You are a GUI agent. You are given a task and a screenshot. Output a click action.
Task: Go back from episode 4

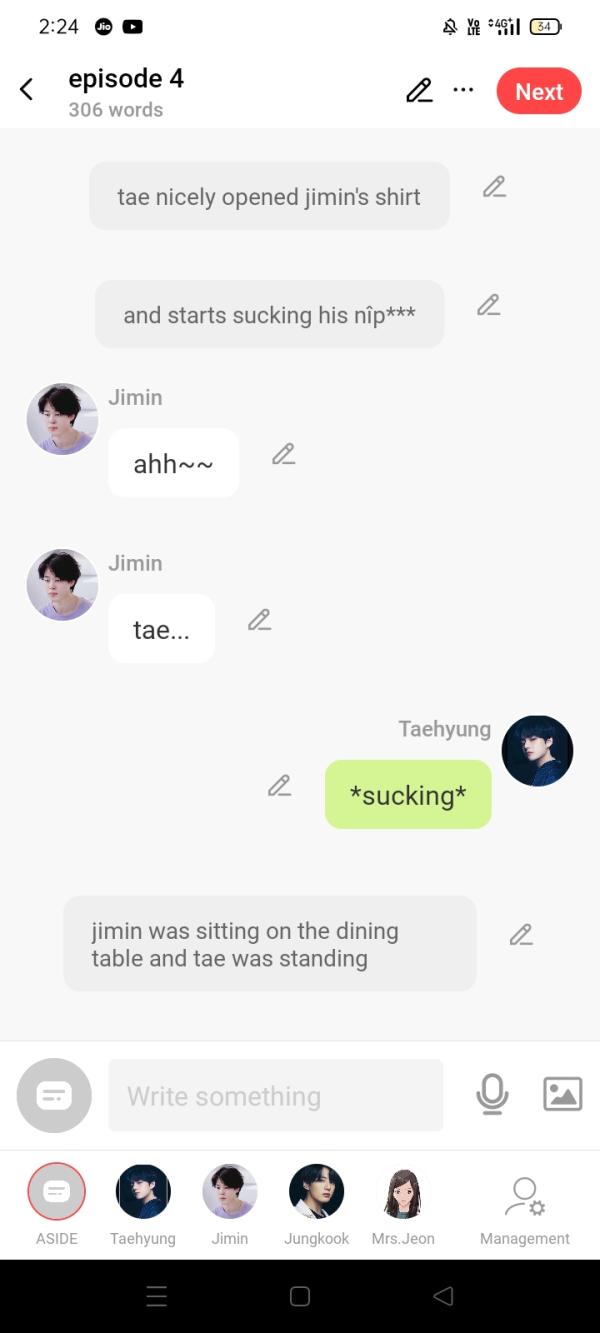[27, 90]
